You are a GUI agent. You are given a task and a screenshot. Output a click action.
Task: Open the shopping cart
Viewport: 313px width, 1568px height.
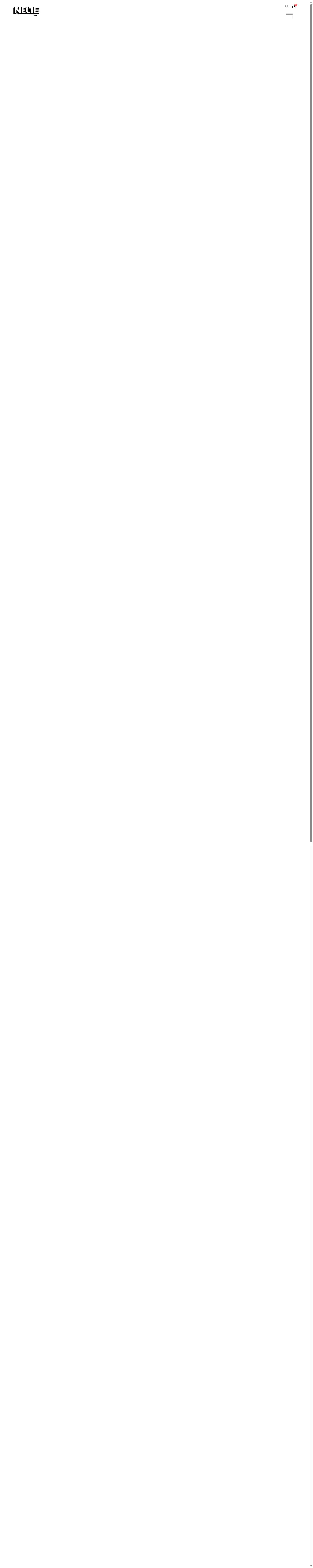tap(294, 7)
